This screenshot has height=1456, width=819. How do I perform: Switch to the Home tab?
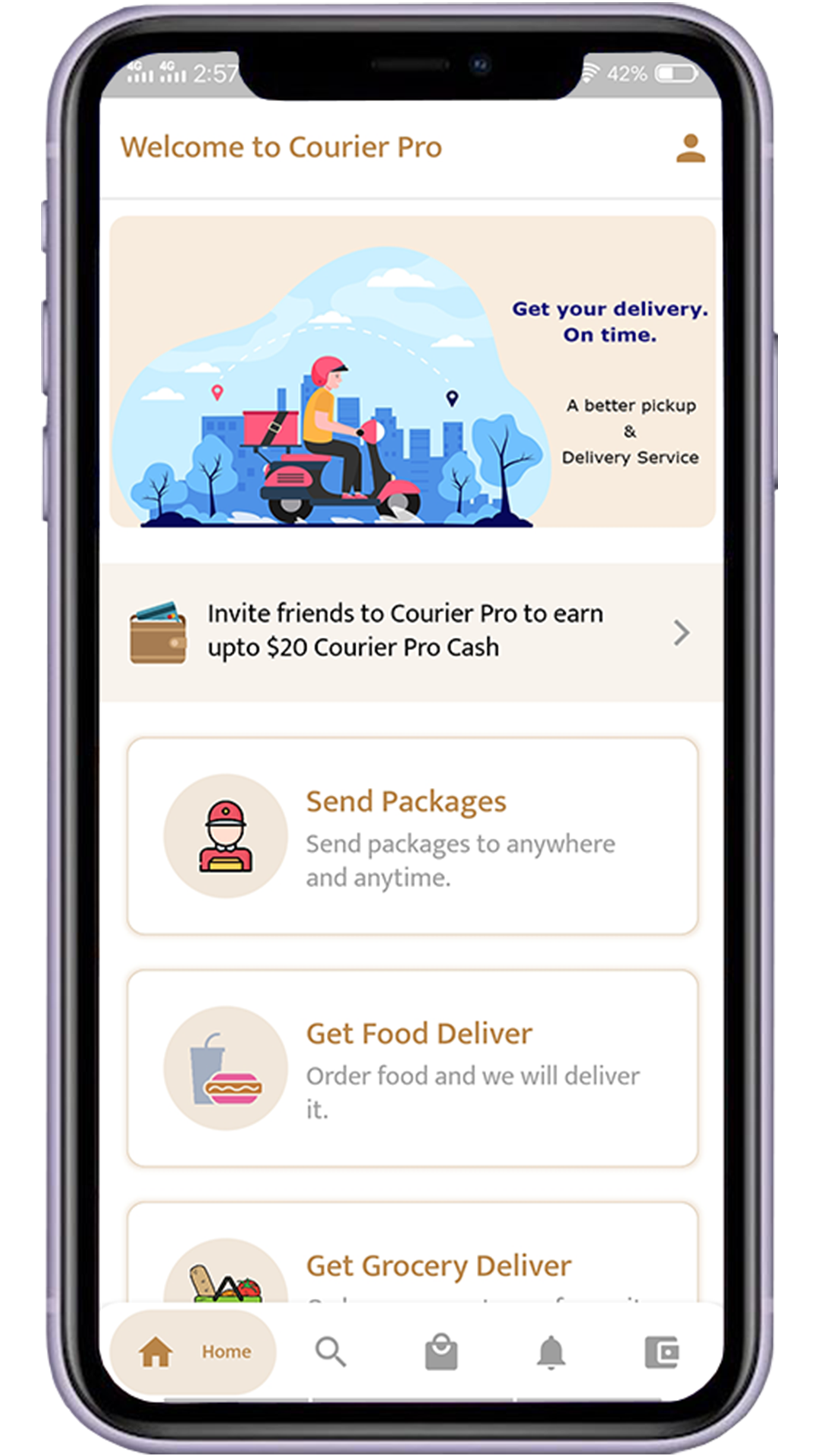[194, 1351]
